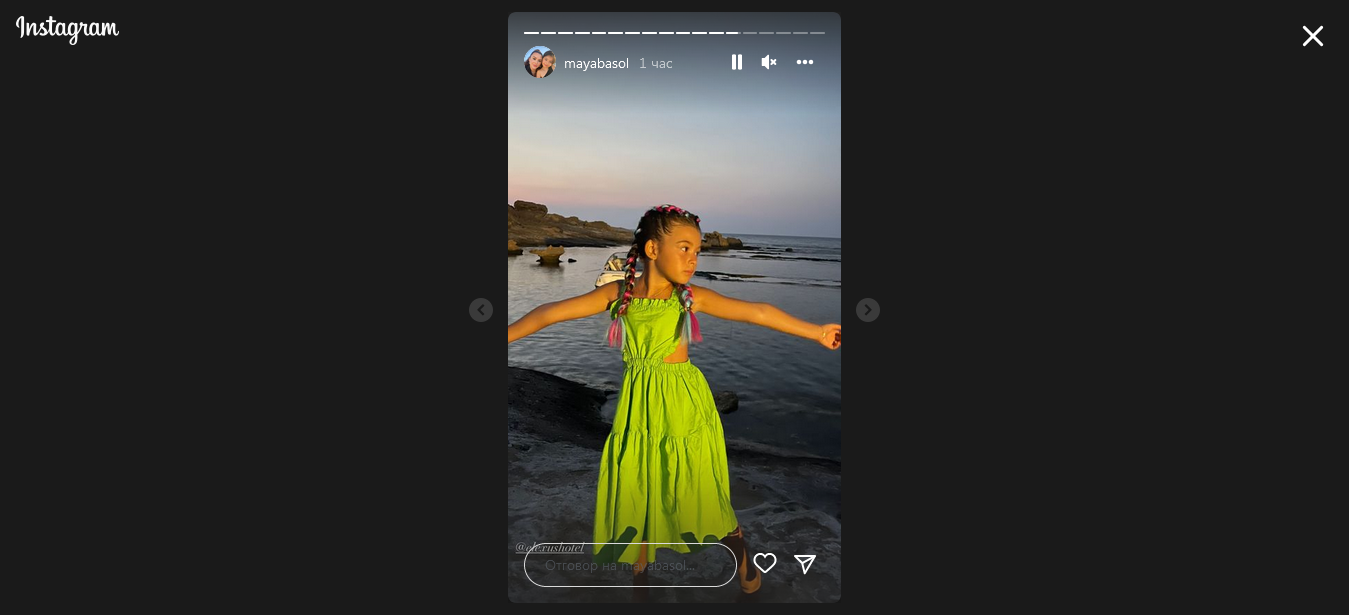
Task: Share the story via send icon
Action: (805, 564)
